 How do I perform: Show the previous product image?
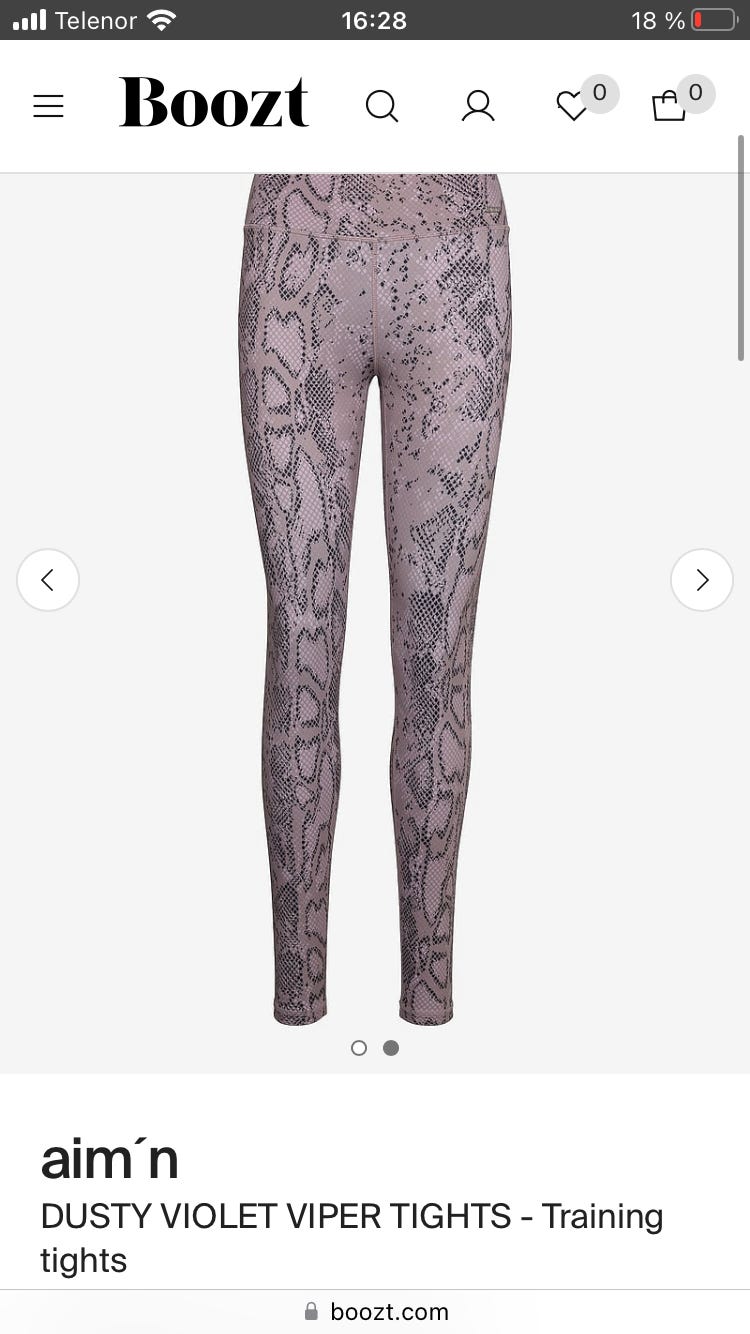tap(48, 580)
